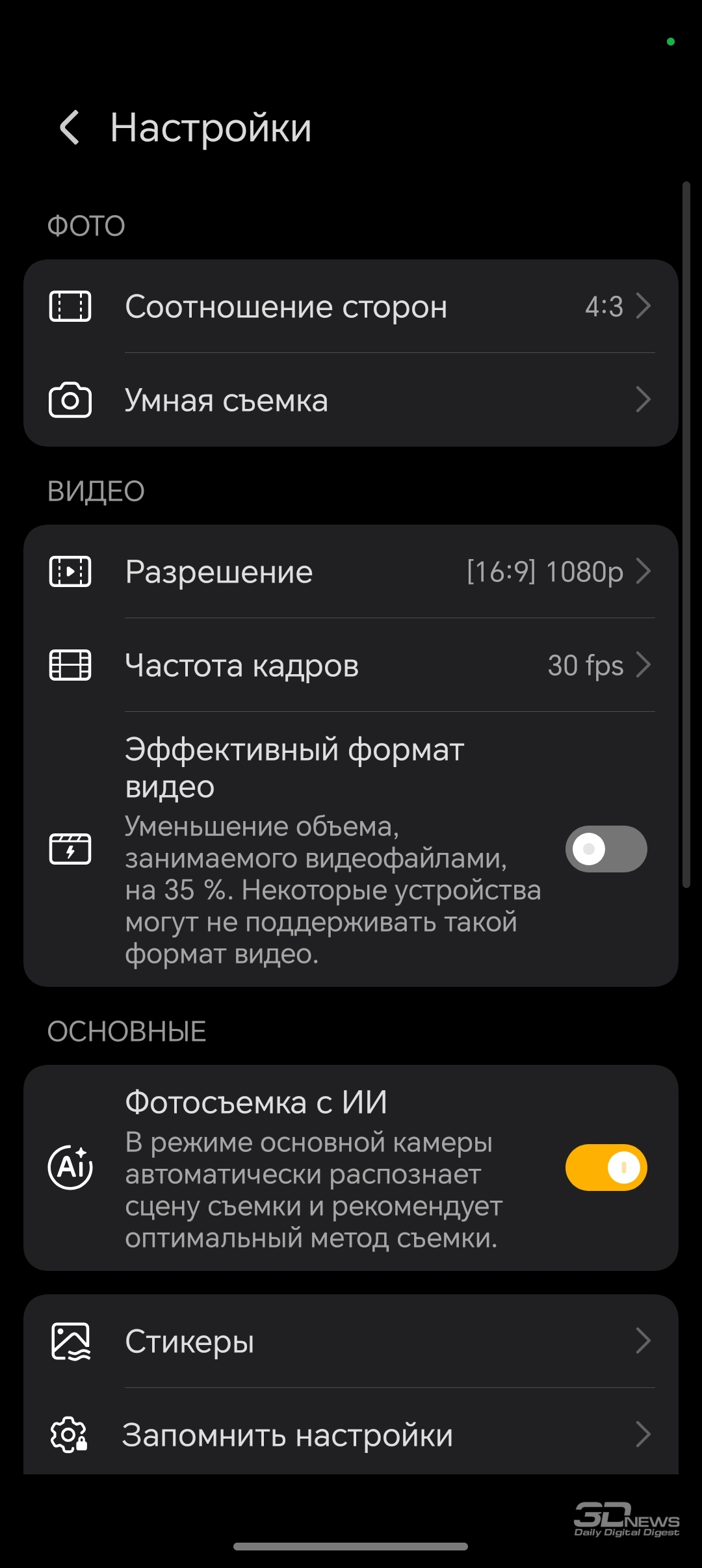Open Стикеры settings row
The width and height of the screenshot is (702, 1568).
point(351,1341)
